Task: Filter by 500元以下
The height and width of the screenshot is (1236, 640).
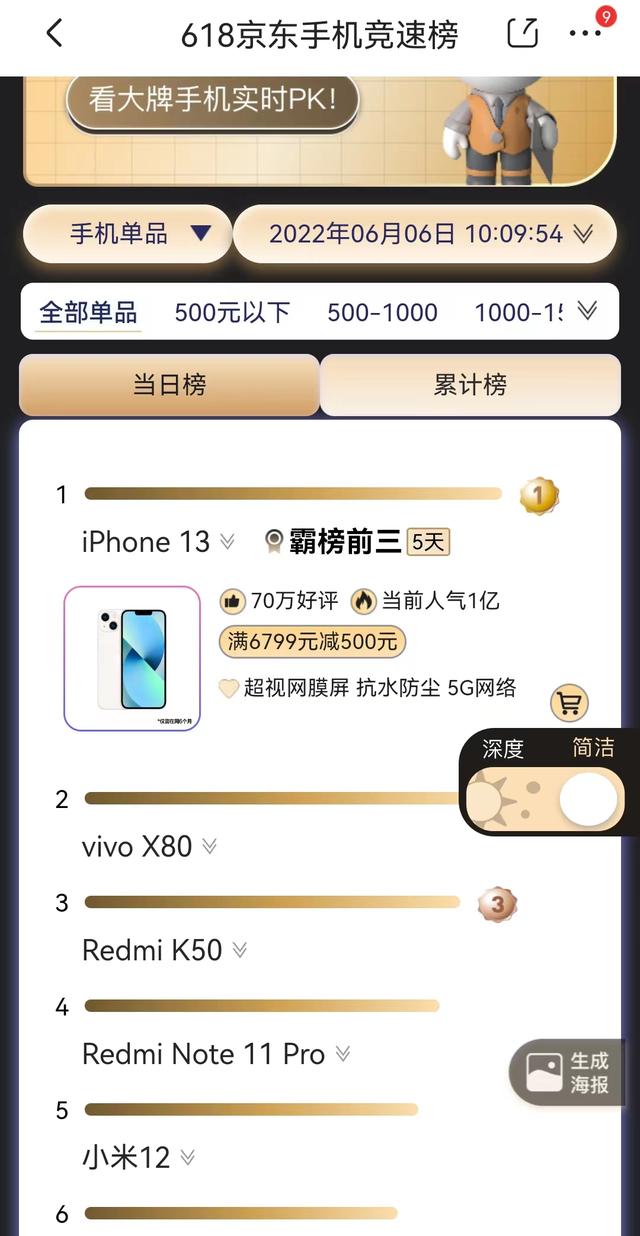Action: pyautogui.click(x=232, y=312)
